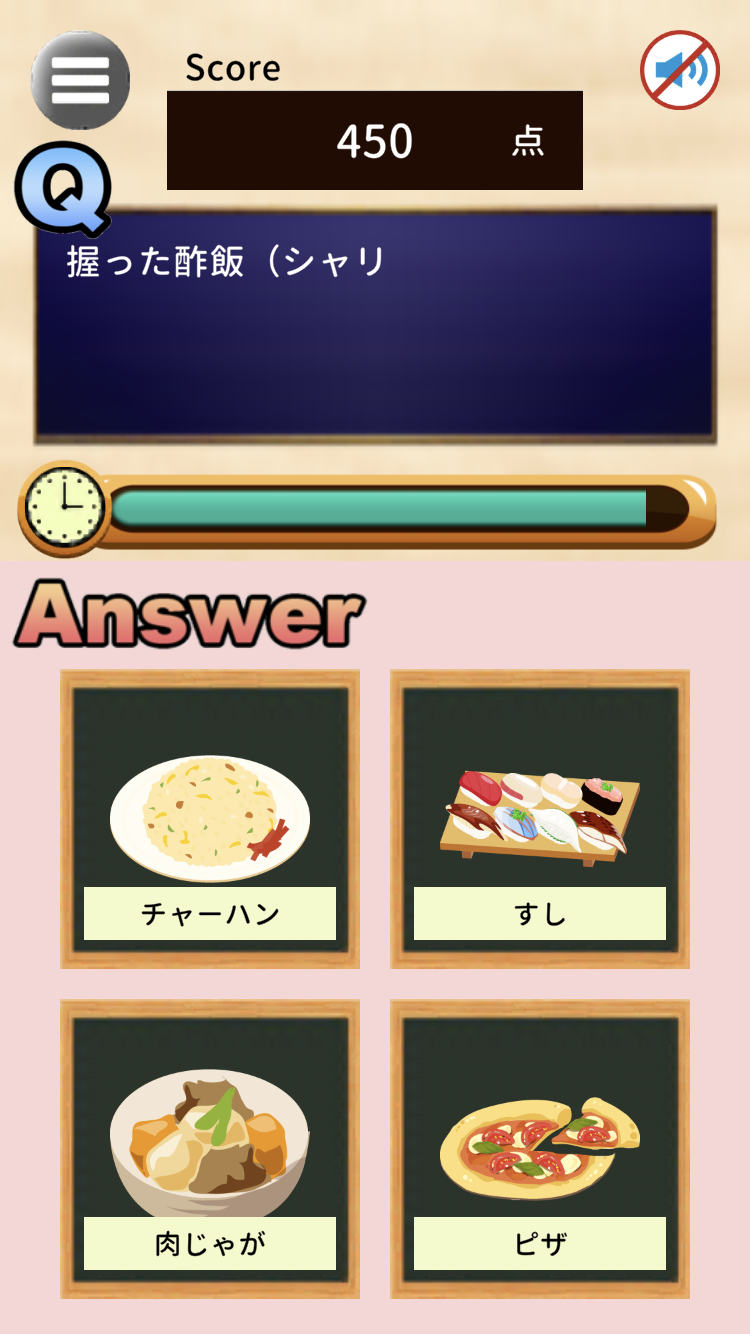Image resolution: width=750 pixels, height=1334 pixels.
Task: Answer with the ピザ card
Action: coord(540,1149)
